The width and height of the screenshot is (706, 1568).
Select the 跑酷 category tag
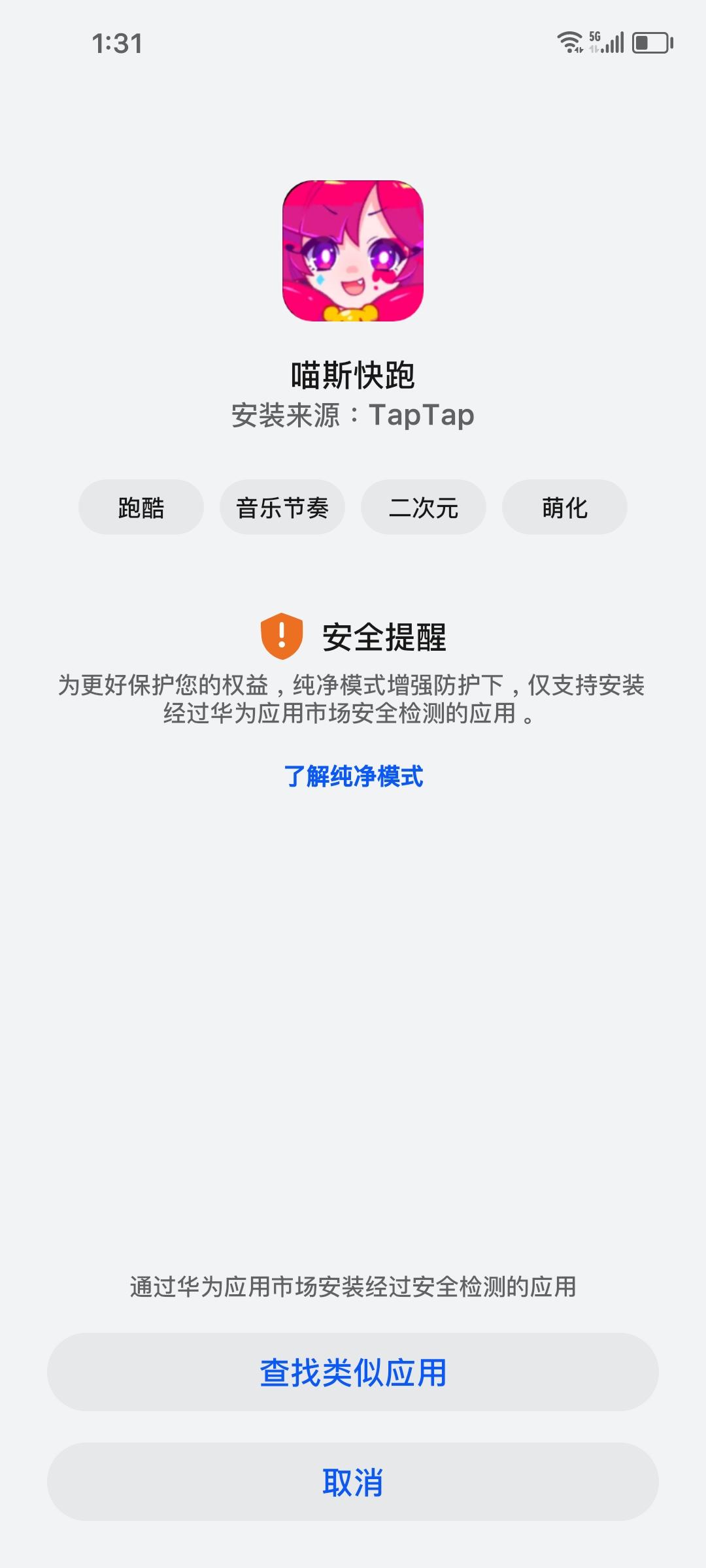pyautogui.click(x=141, y=508)
